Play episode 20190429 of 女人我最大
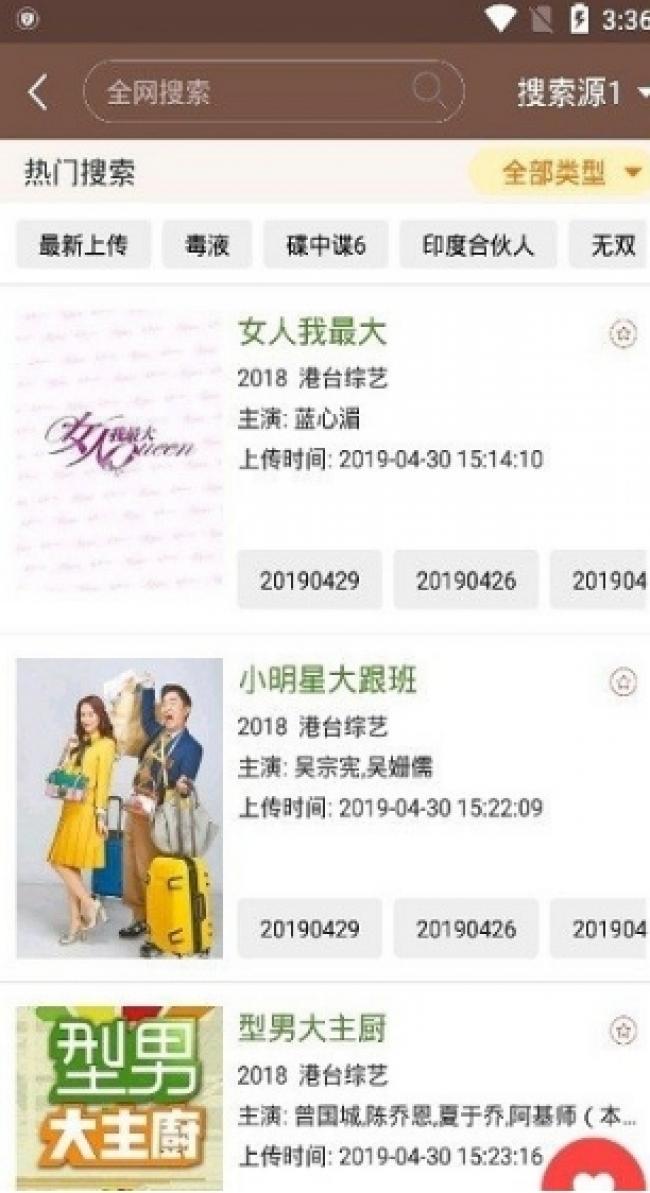This screenshot has width=650, height=1193. pyautogui.click(x=309, y=580)
